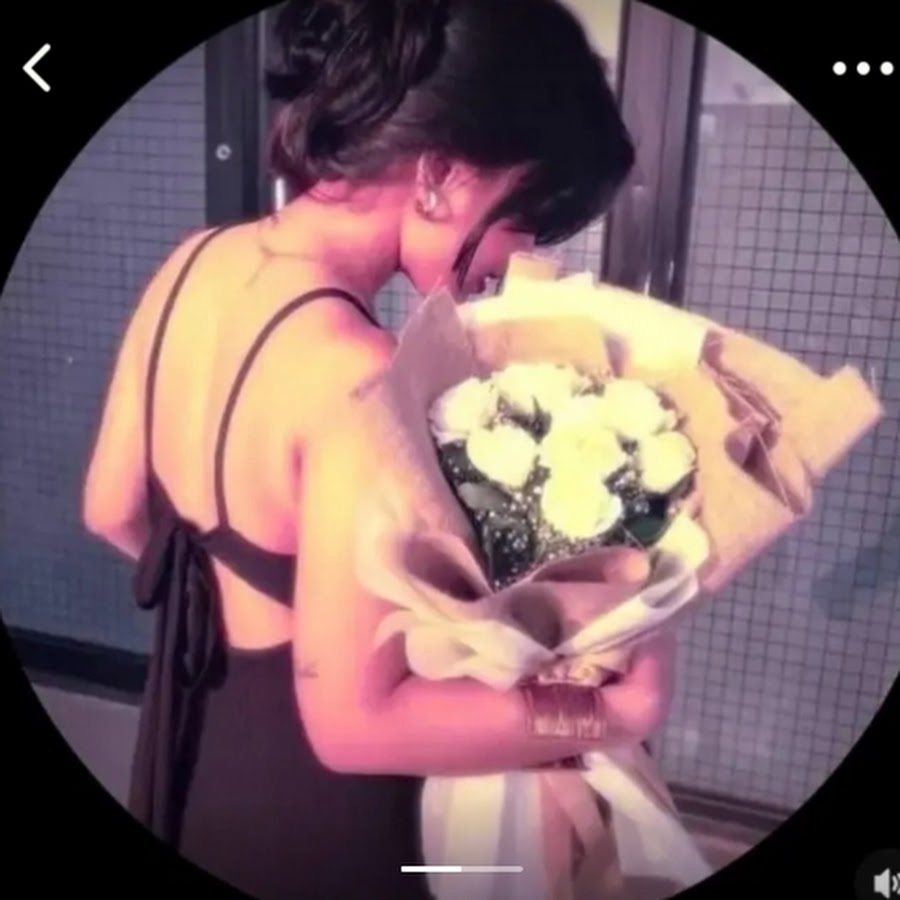Toggle sound with the speaker icon
900x900 pixels.
coord(884,882)
